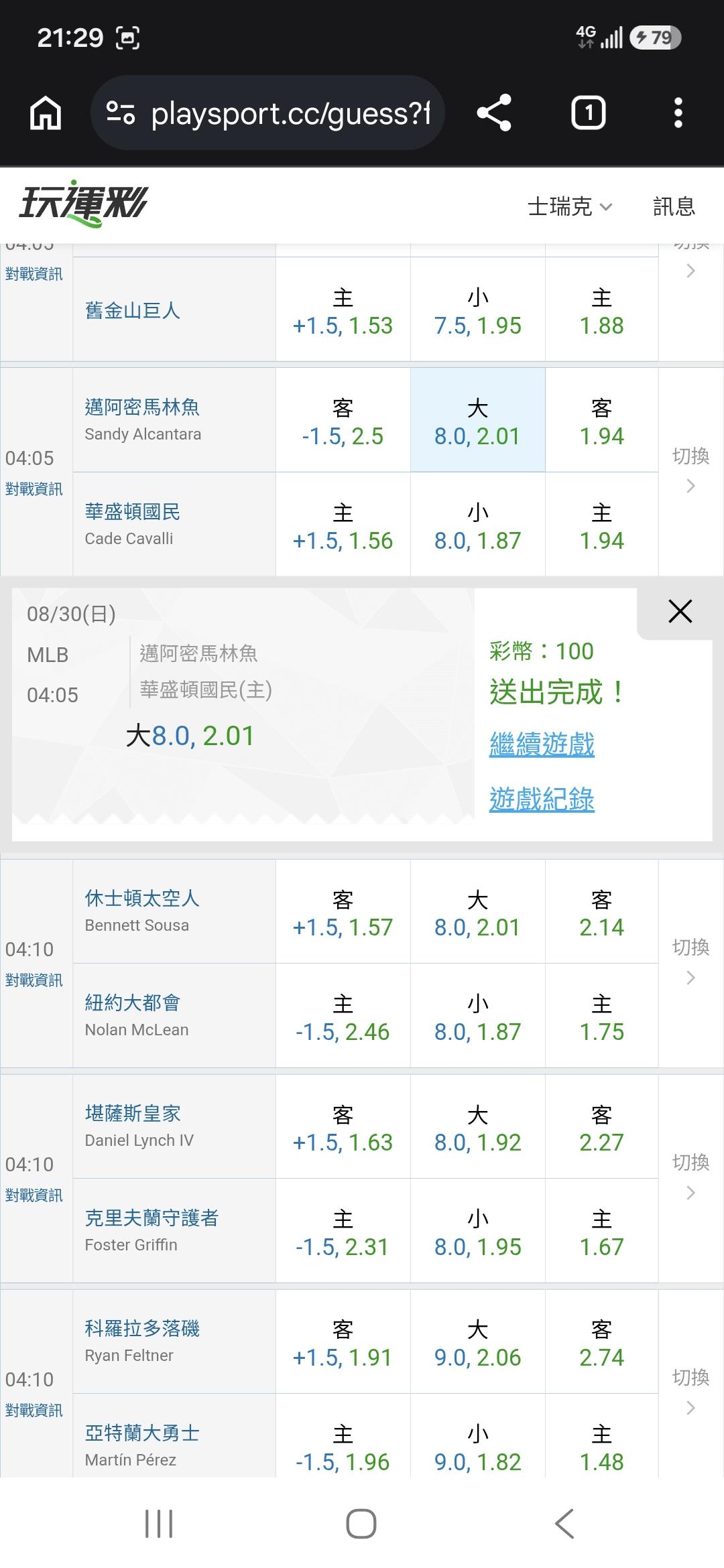This screenshot has width=724, height=1568.
Task: Select 小 8.0, 1.87 for 華盛頓國民
Action: 477,525
